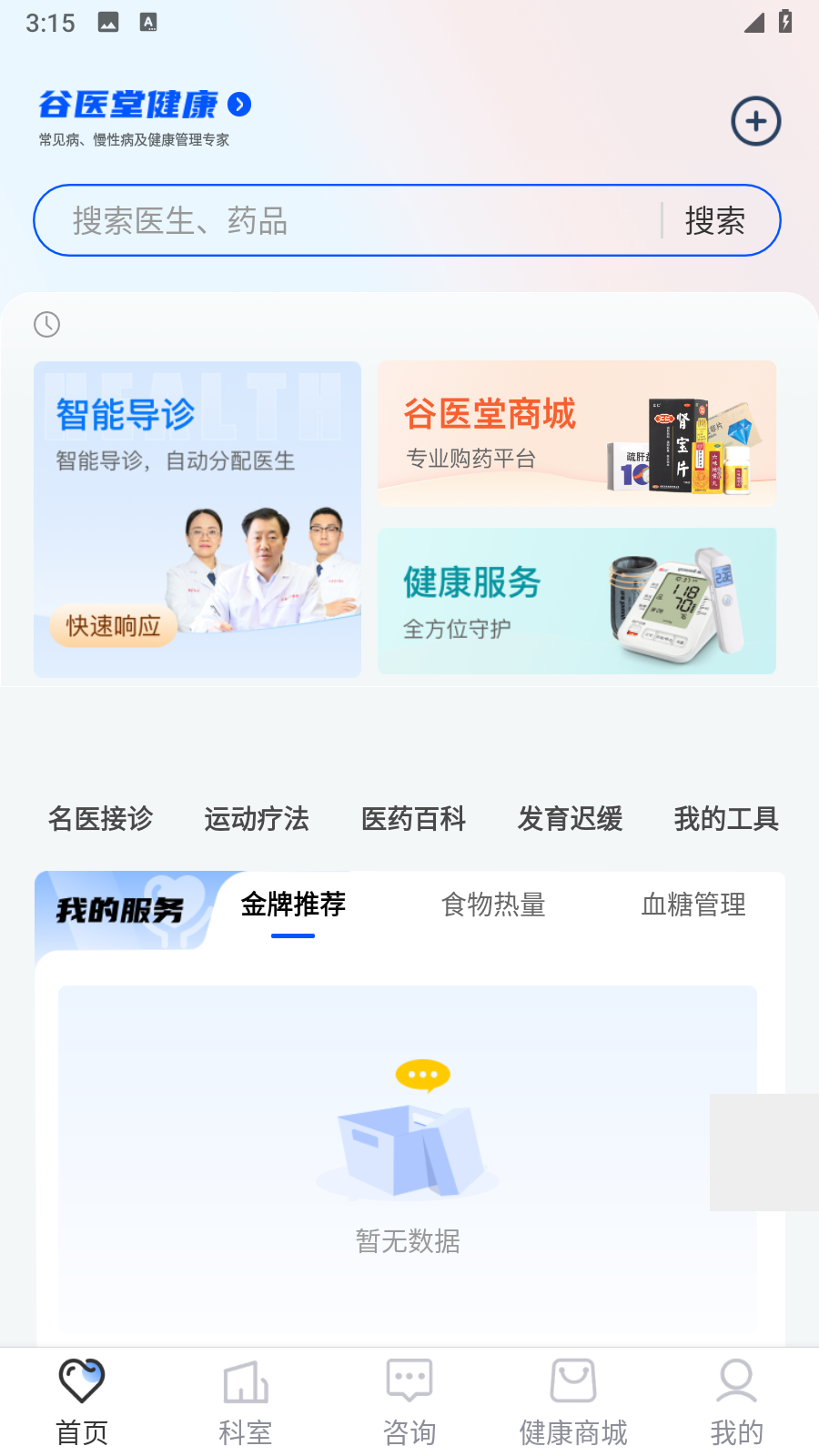The width and height of the screenshot is (819, 1456).
Task: Go to 我的 in bottom navigation
Action: [x=736, y=1401]
